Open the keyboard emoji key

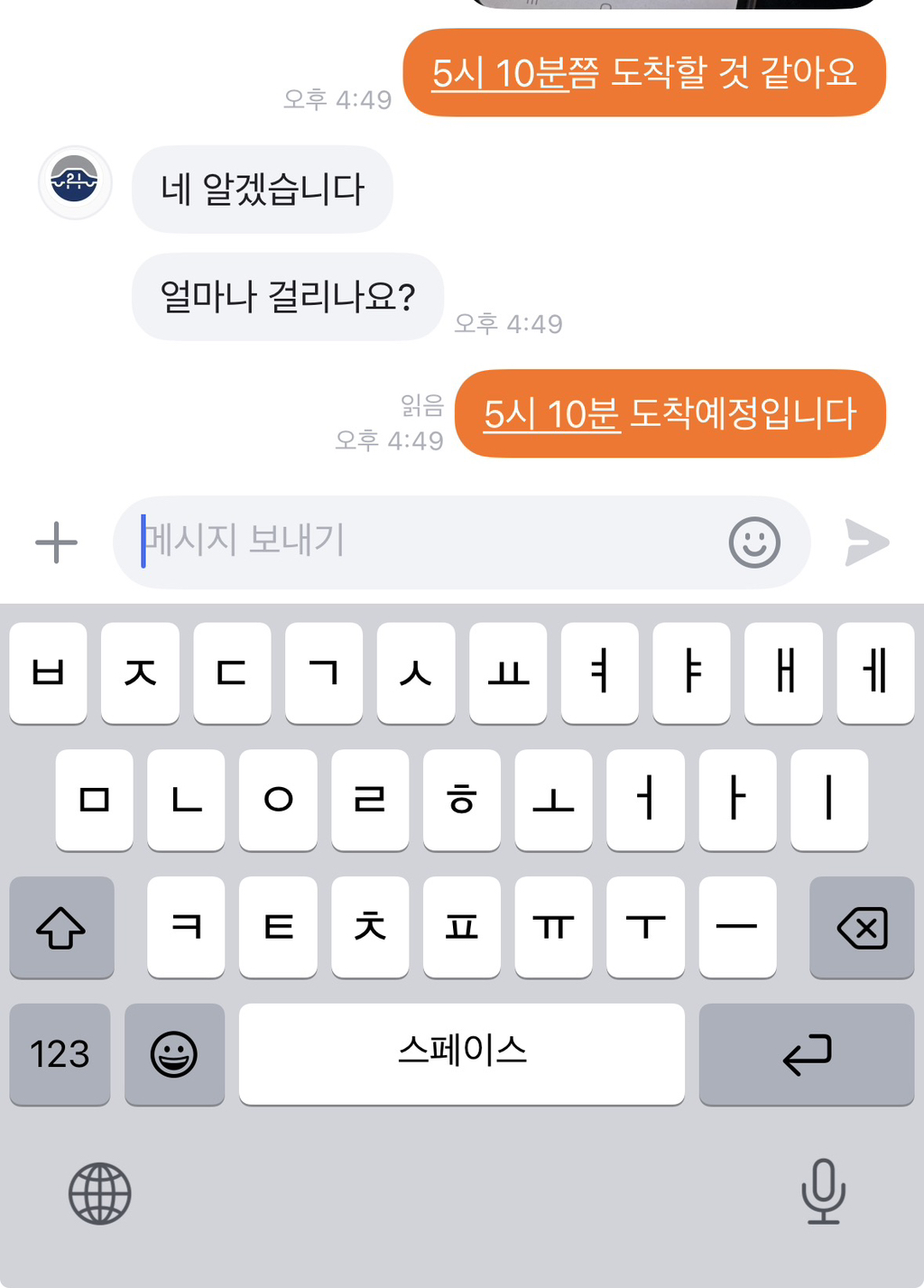coord(174,1053)
